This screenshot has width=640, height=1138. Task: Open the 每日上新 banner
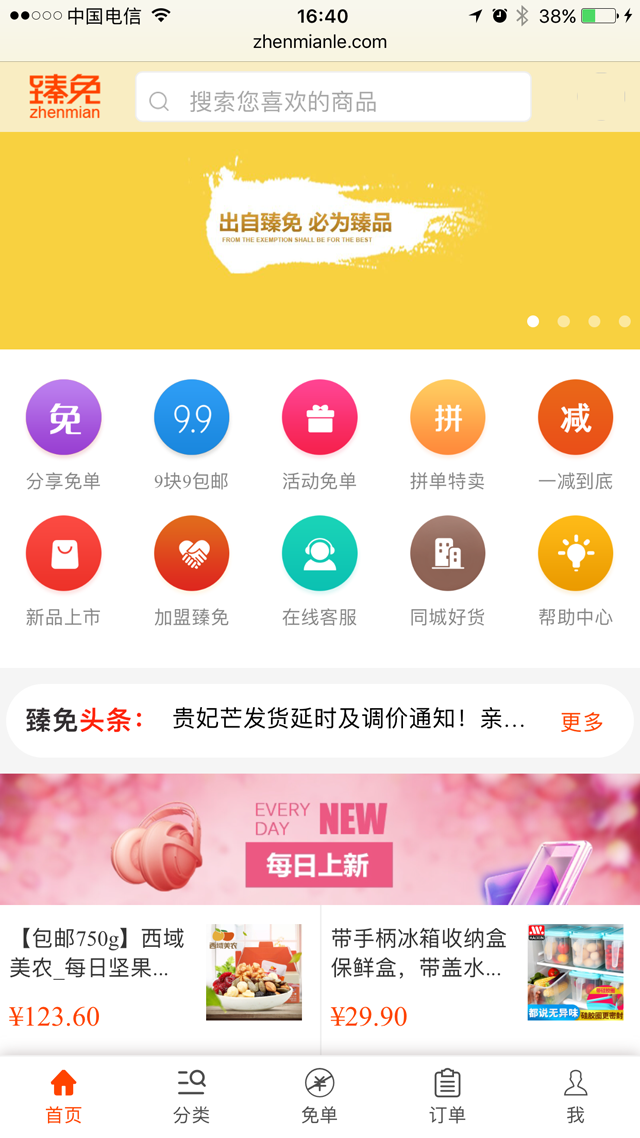click(x=320, y=840)
